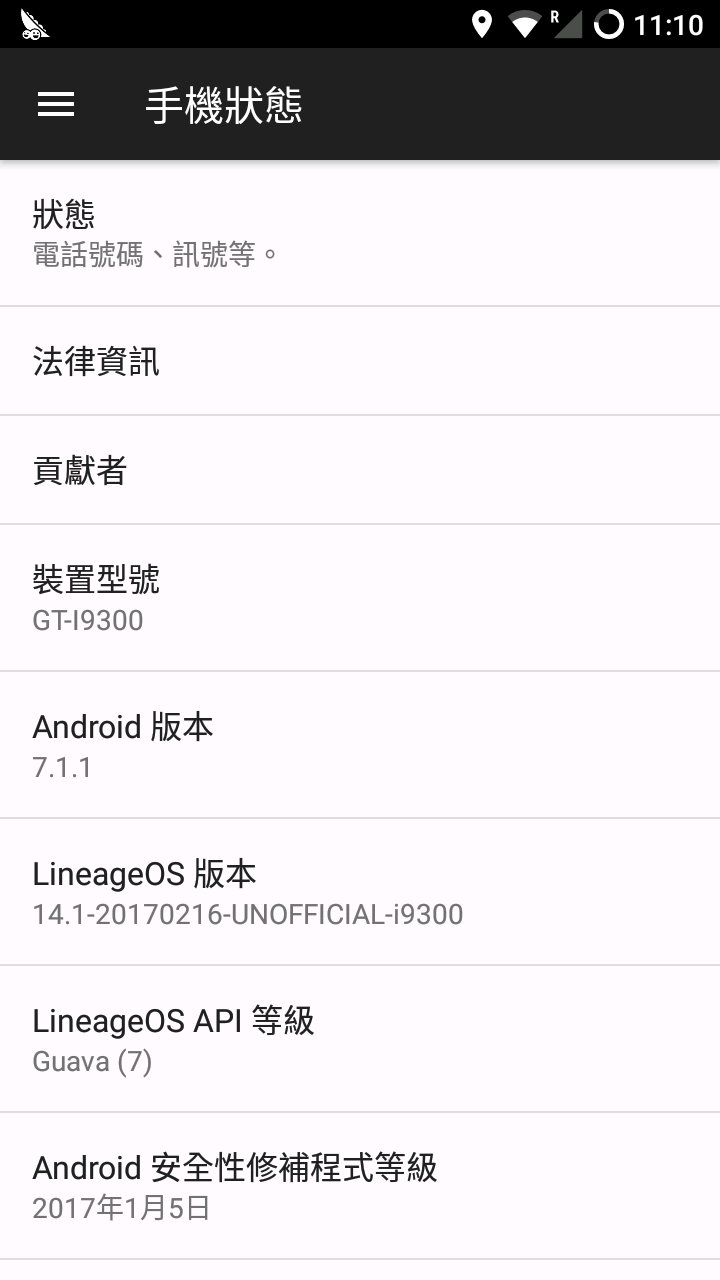Tap LineageOS API 等級 Guava
720x1280 pixels.
360,1039
